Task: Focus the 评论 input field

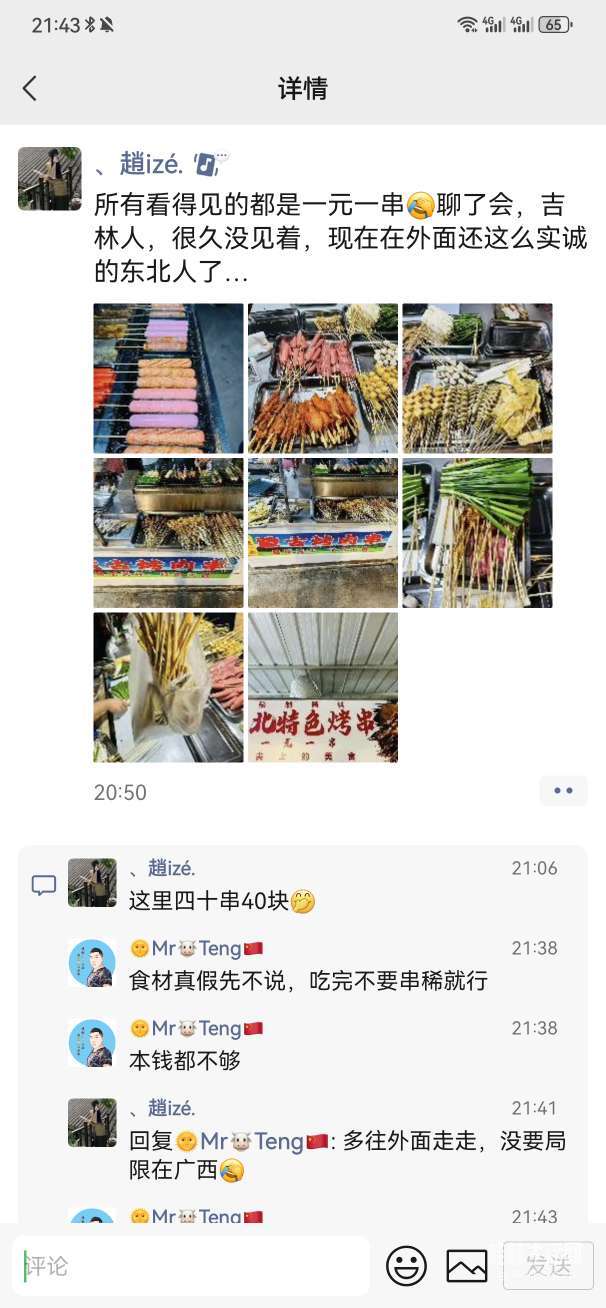Action: click(190, 1266)
